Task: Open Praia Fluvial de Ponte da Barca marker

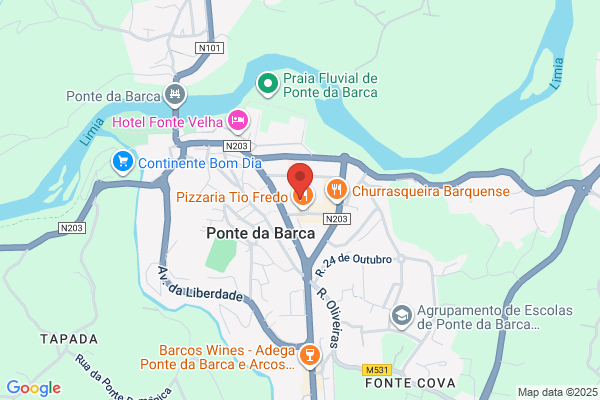Action: (x=268, y=84)
